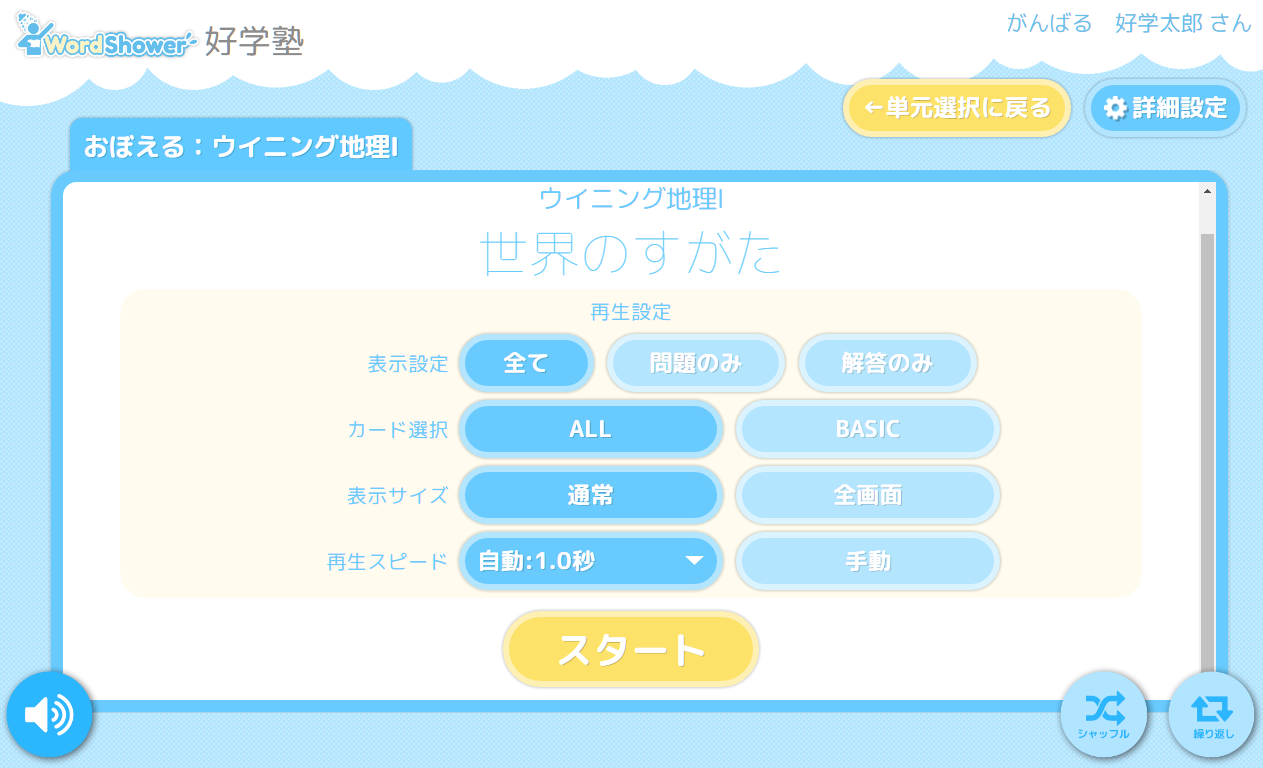This screenshot has width=1263, height=768.
Task: Go back via 単元選択に戻る button
Action: [x=957, y=108]
